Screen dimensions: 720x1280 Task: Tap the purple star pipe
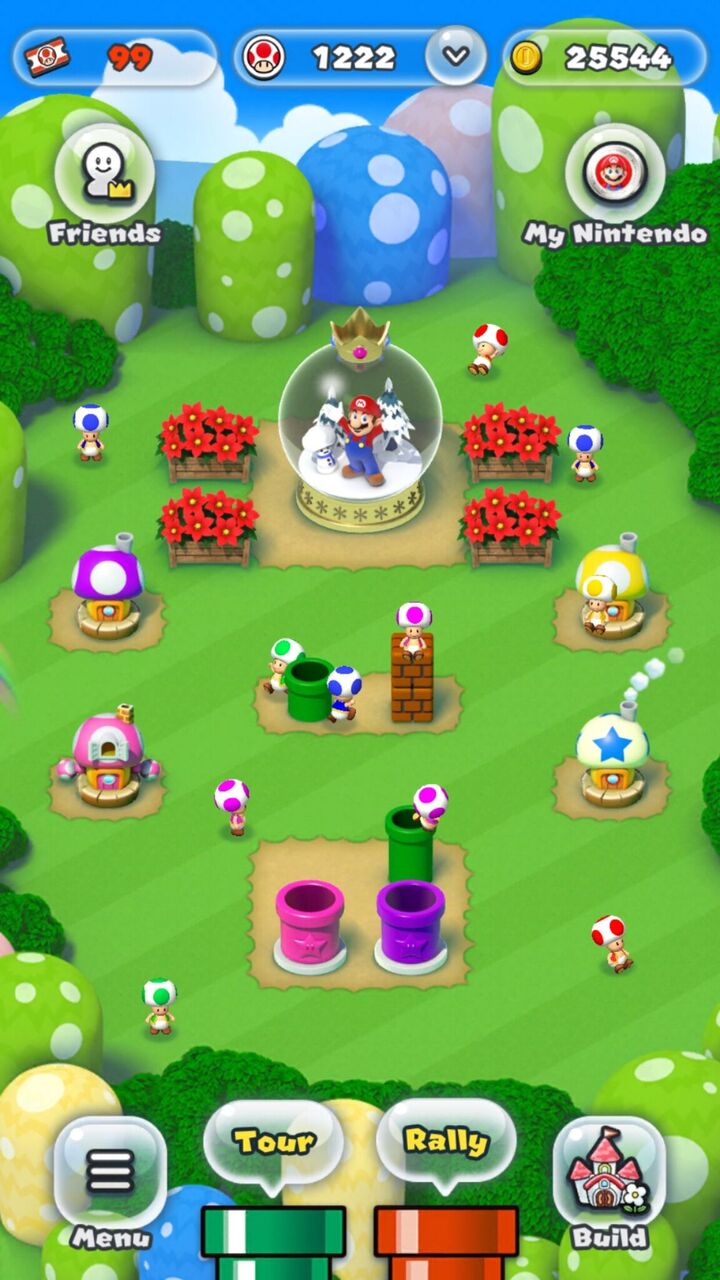pos(411,926)
